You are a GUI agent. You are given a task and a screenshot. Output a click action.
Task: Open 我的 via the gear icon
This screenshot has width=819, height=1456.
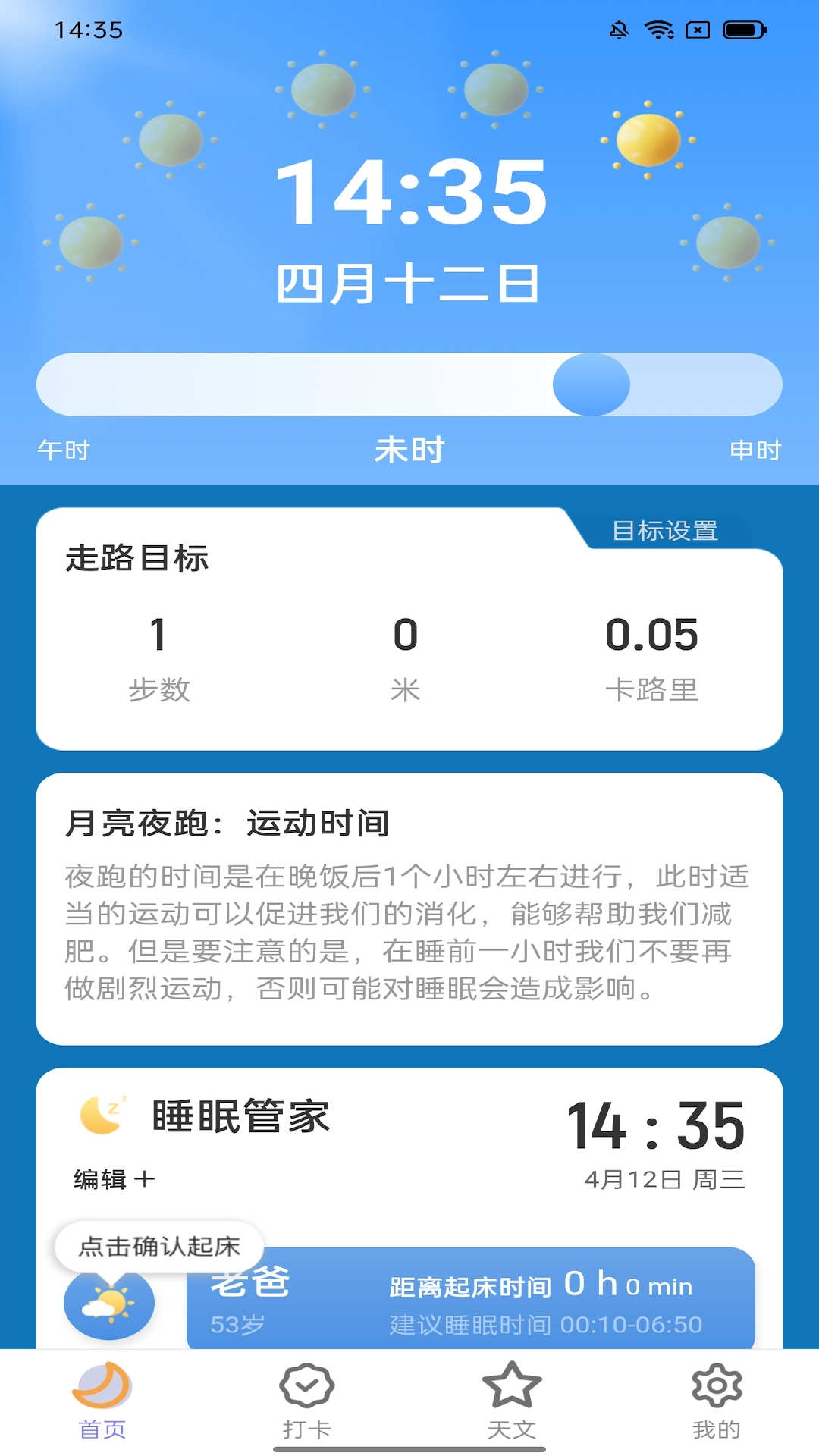tap(717, 1399)
